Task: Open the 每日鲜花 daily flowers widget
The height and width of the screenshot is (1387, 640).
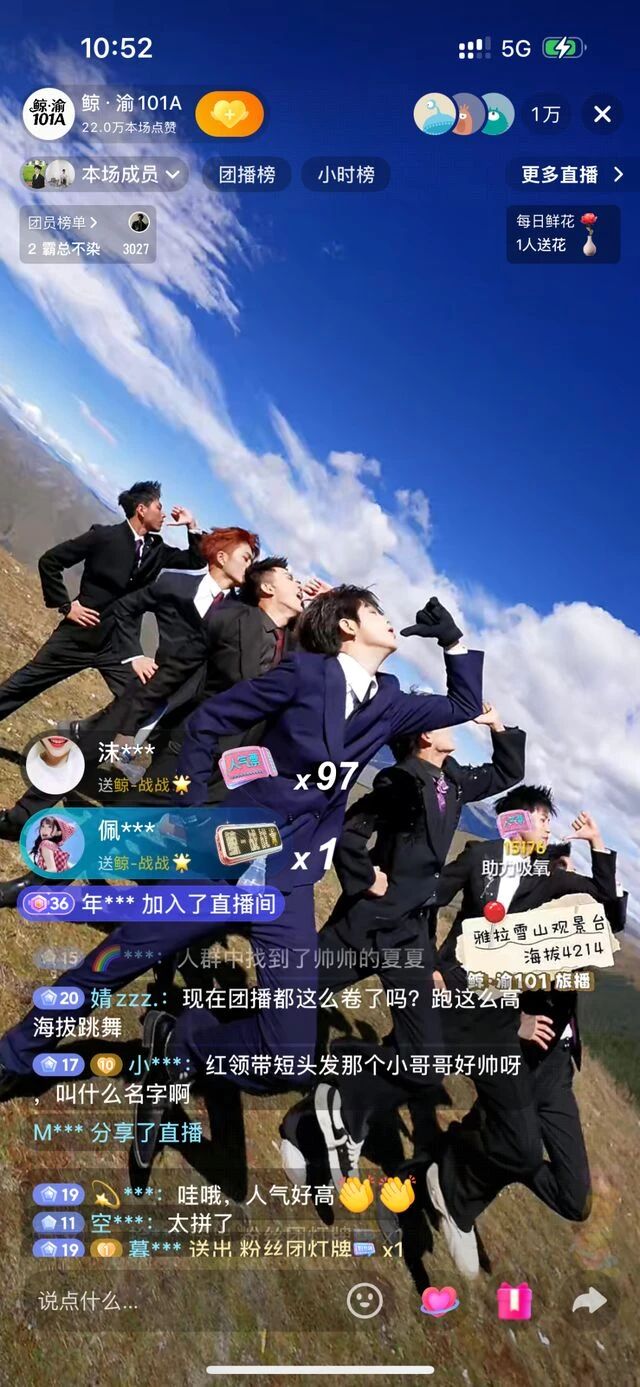Action: (562, 232)
